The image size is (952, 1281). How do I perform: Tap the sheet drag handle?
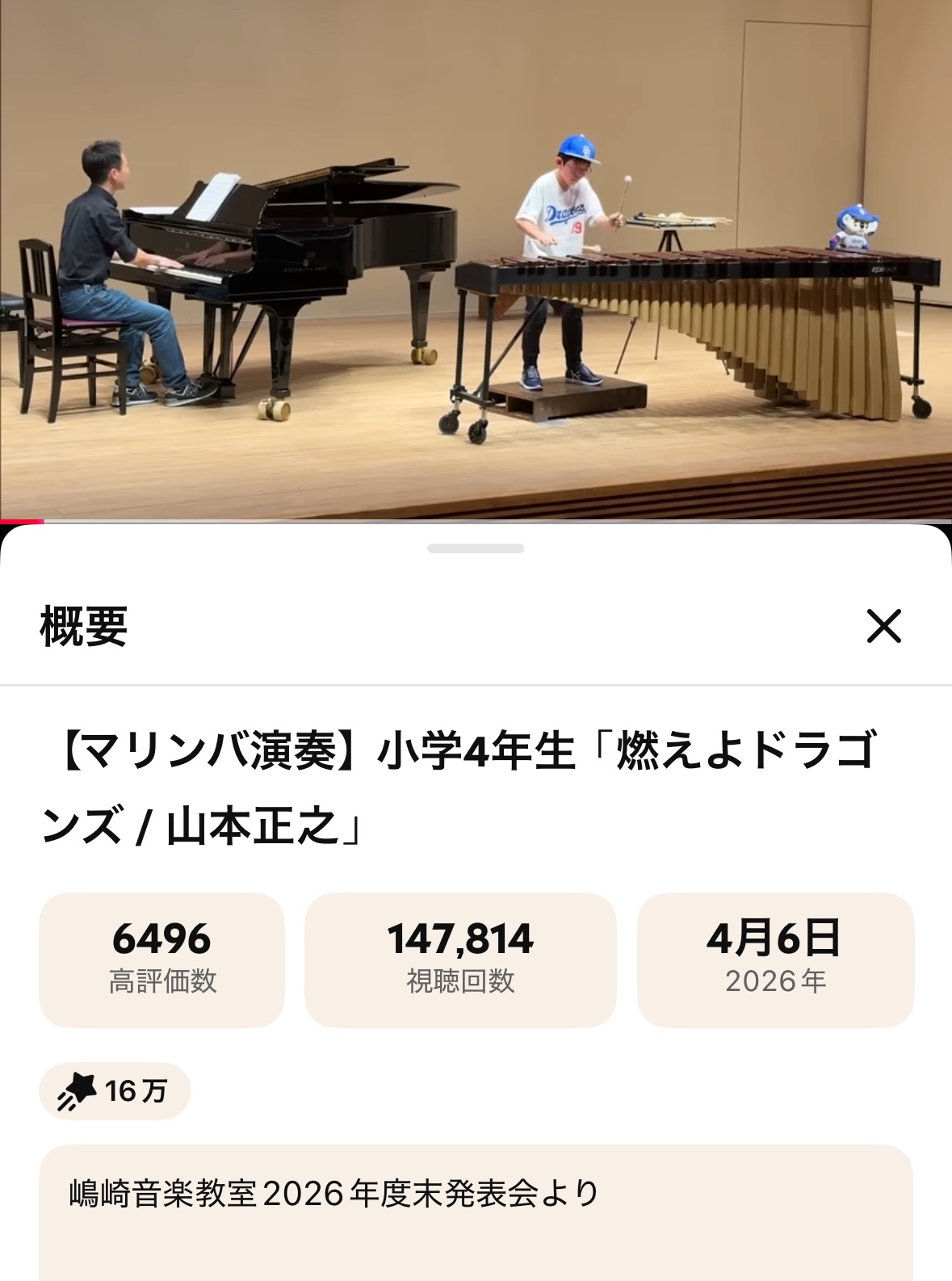[476, 548]
